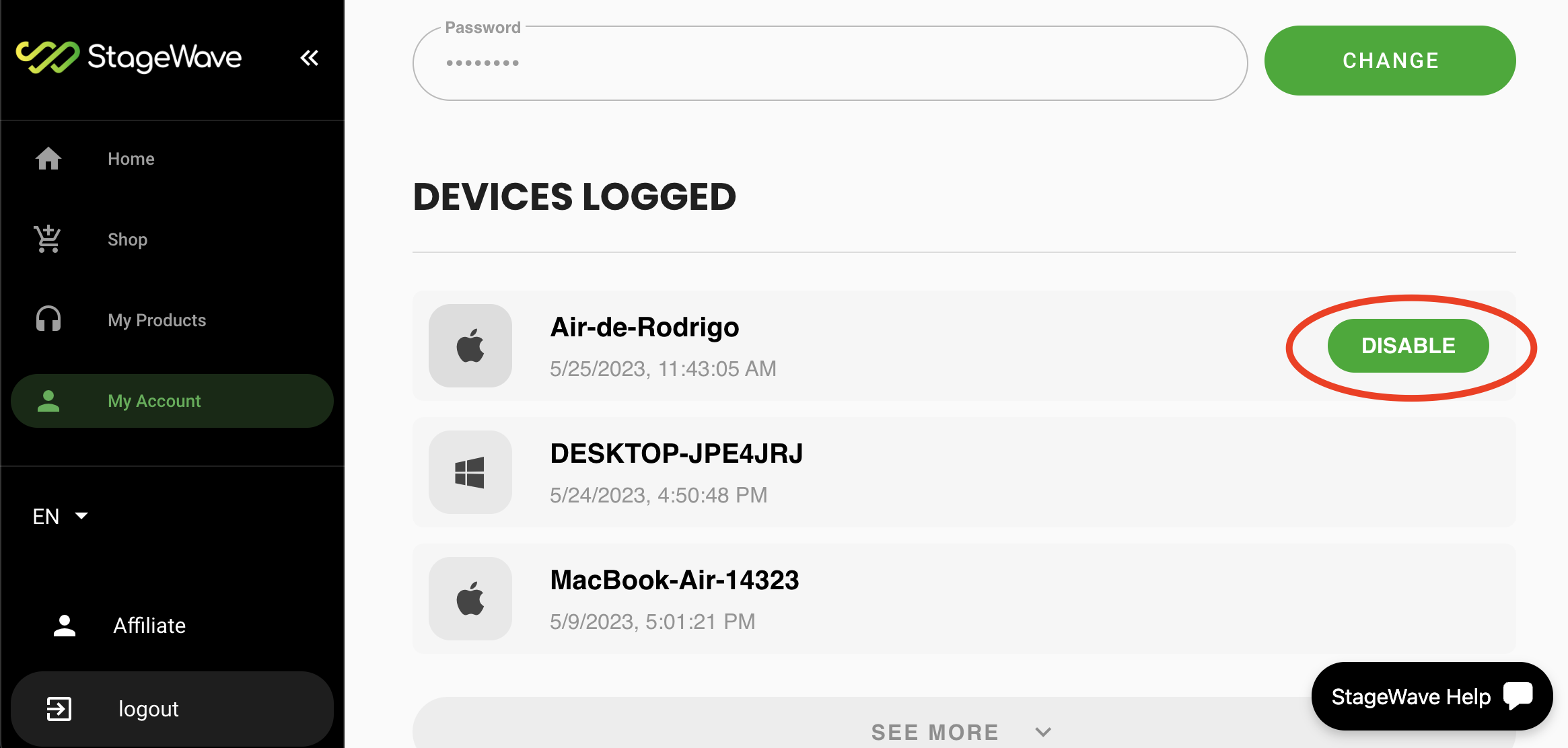Open the StageWave Help chat
Image resolution: width=1568 pixels, height=748 pixels.
tap(1431, 696)
